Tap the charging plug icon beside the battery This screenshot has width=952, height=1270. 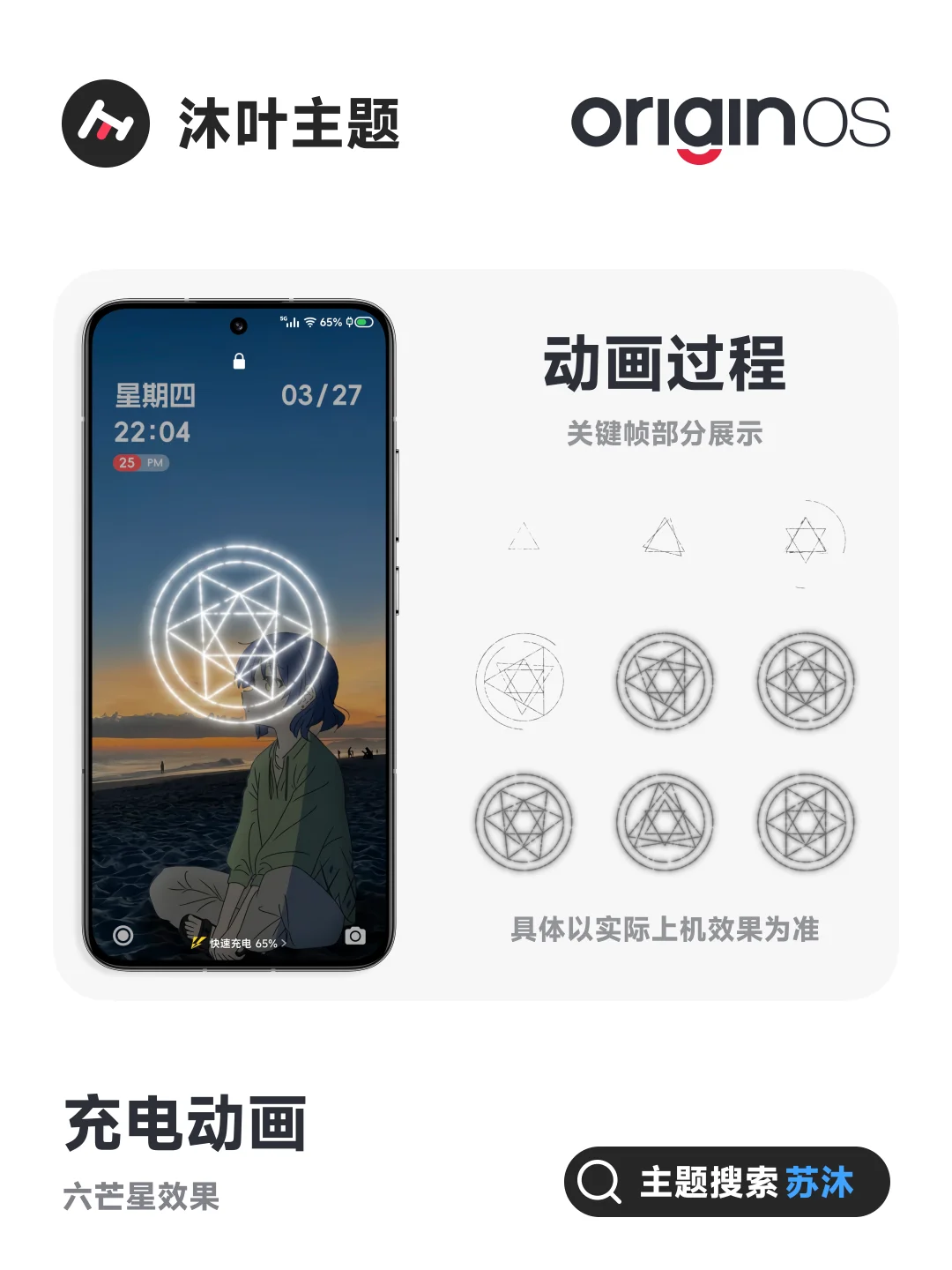[350, 322]
